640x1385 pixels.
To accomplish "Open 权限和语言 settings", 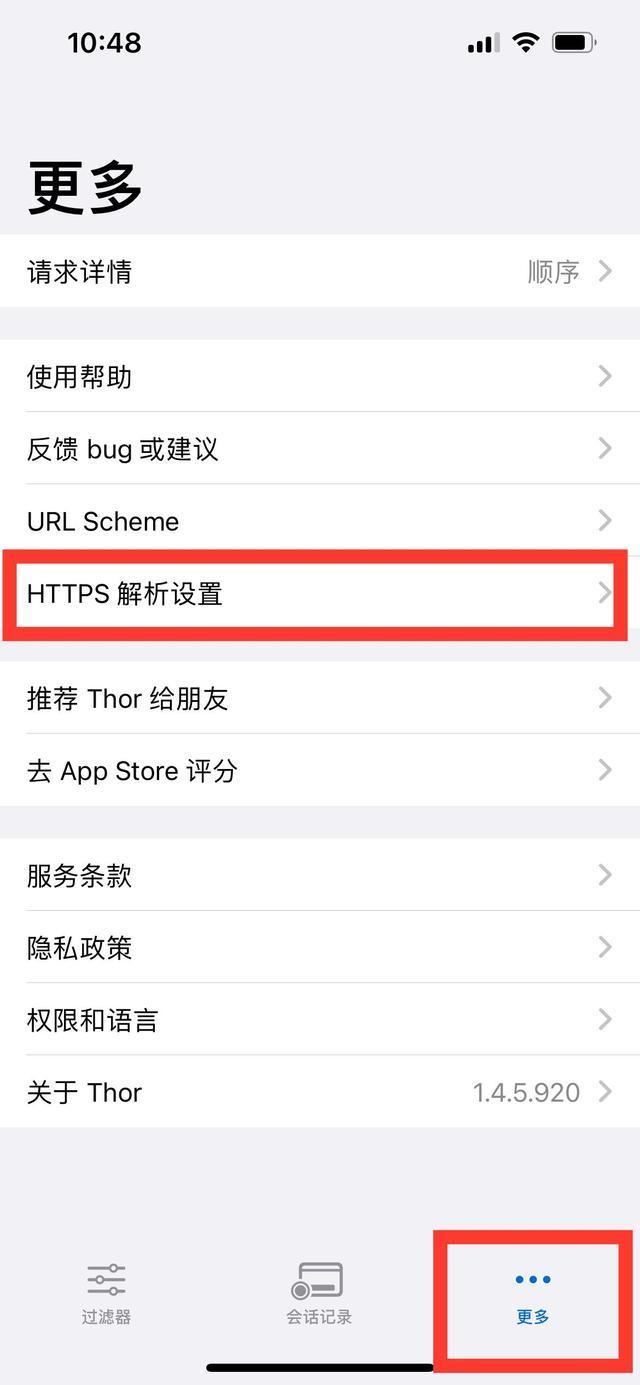I will (320, 1020).
